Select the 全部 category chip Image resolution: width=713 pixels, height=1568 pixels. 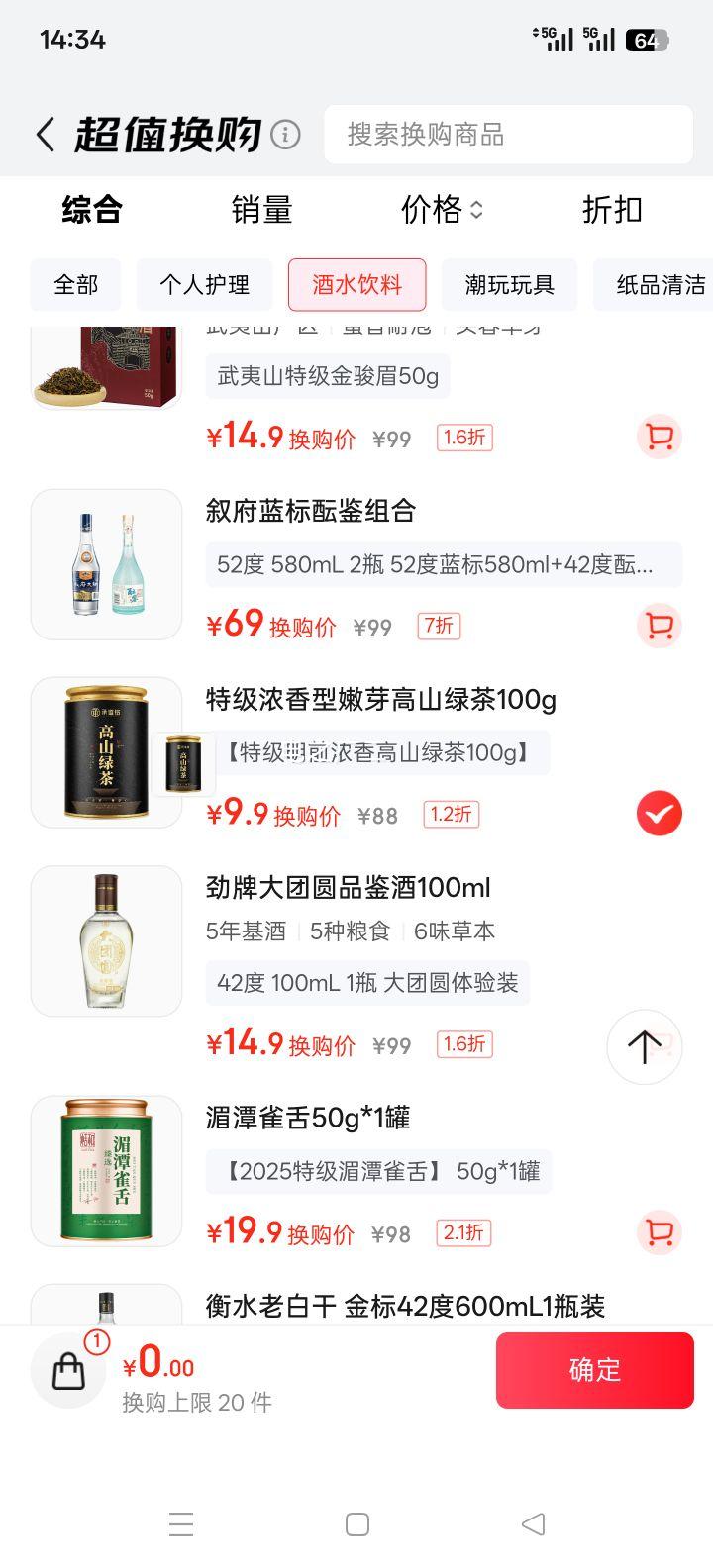(x=76, y=285)
